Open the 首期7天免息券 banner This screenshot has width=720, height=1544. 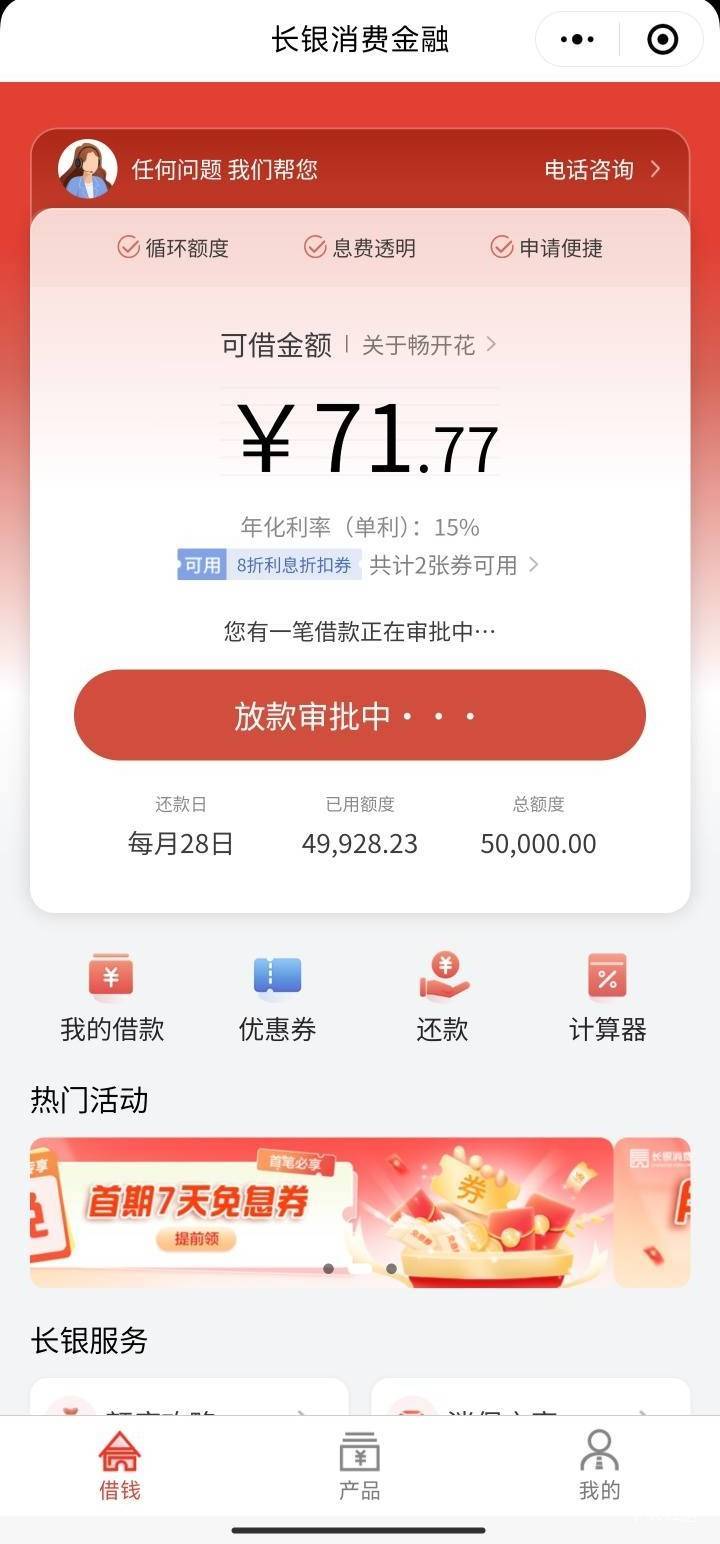321,1212
